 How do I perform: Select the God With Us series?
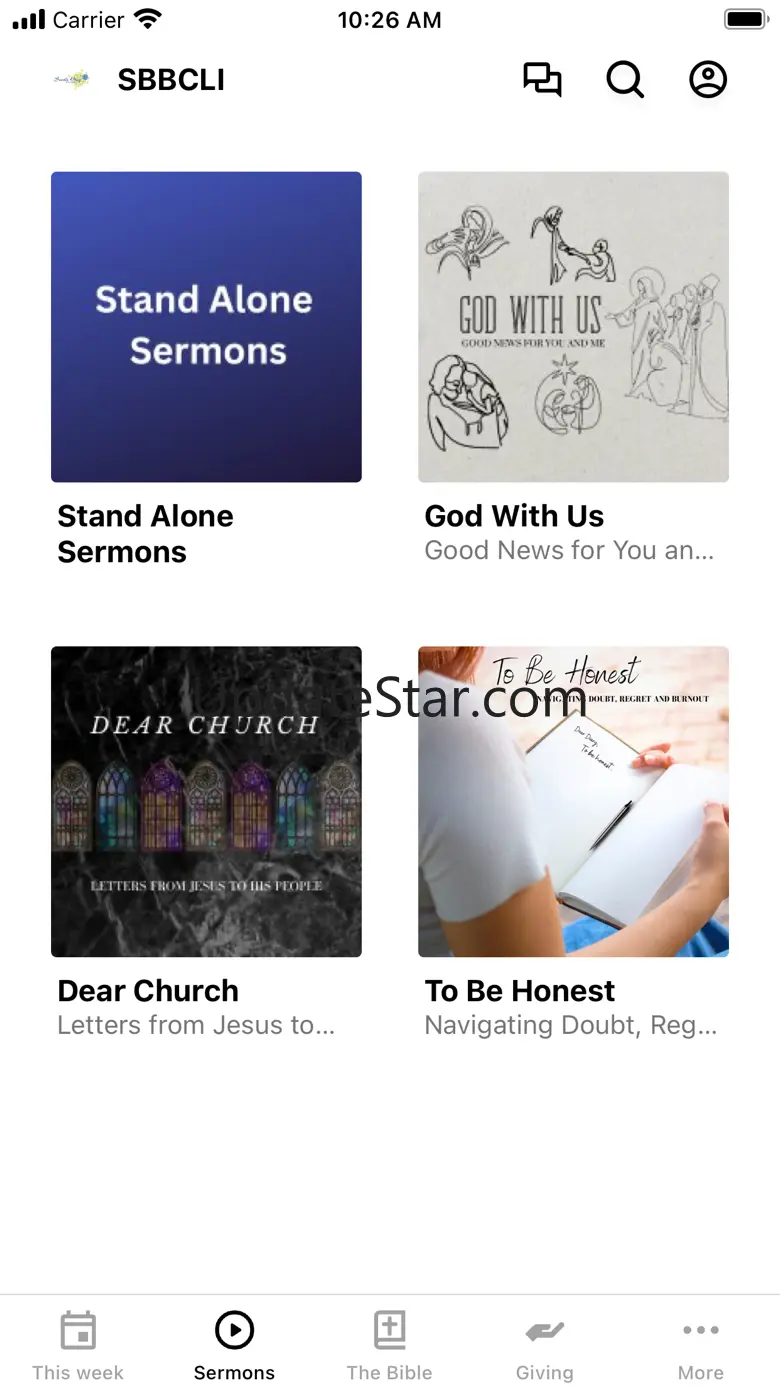click(x=573, y=327)
